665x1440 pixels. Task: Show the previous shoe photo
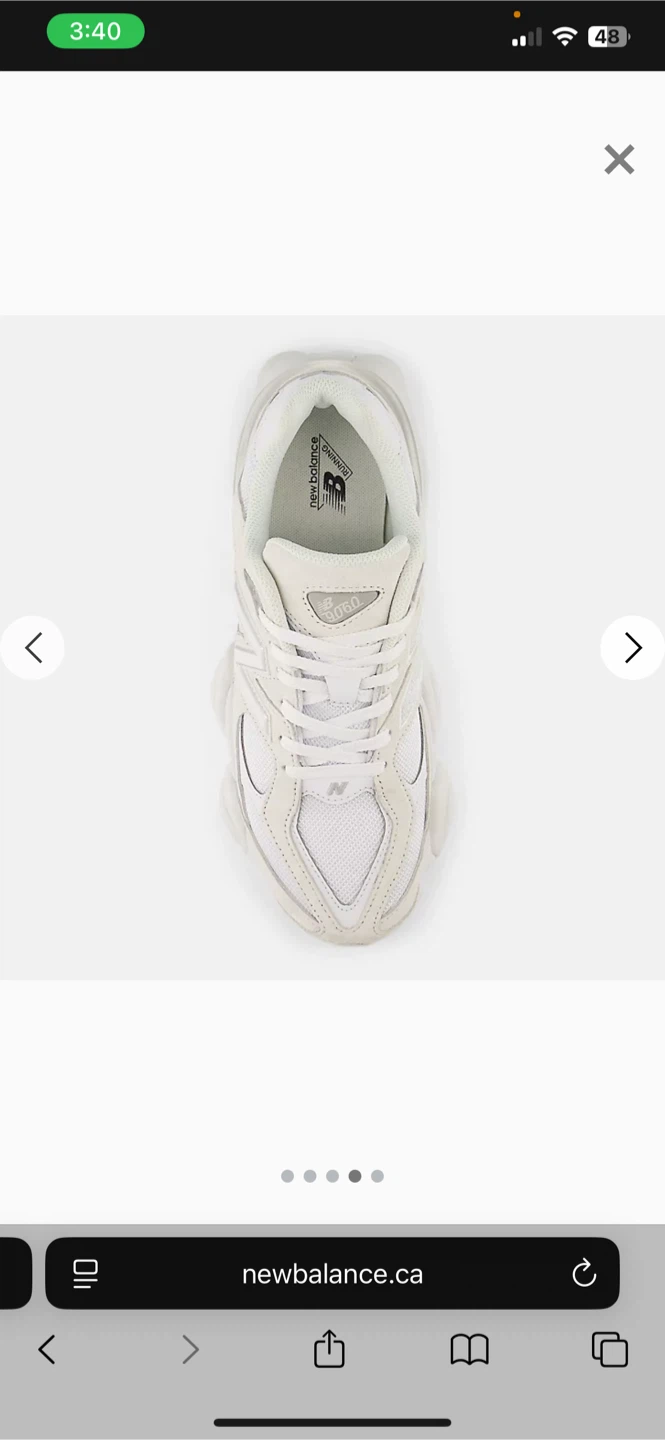33,648
